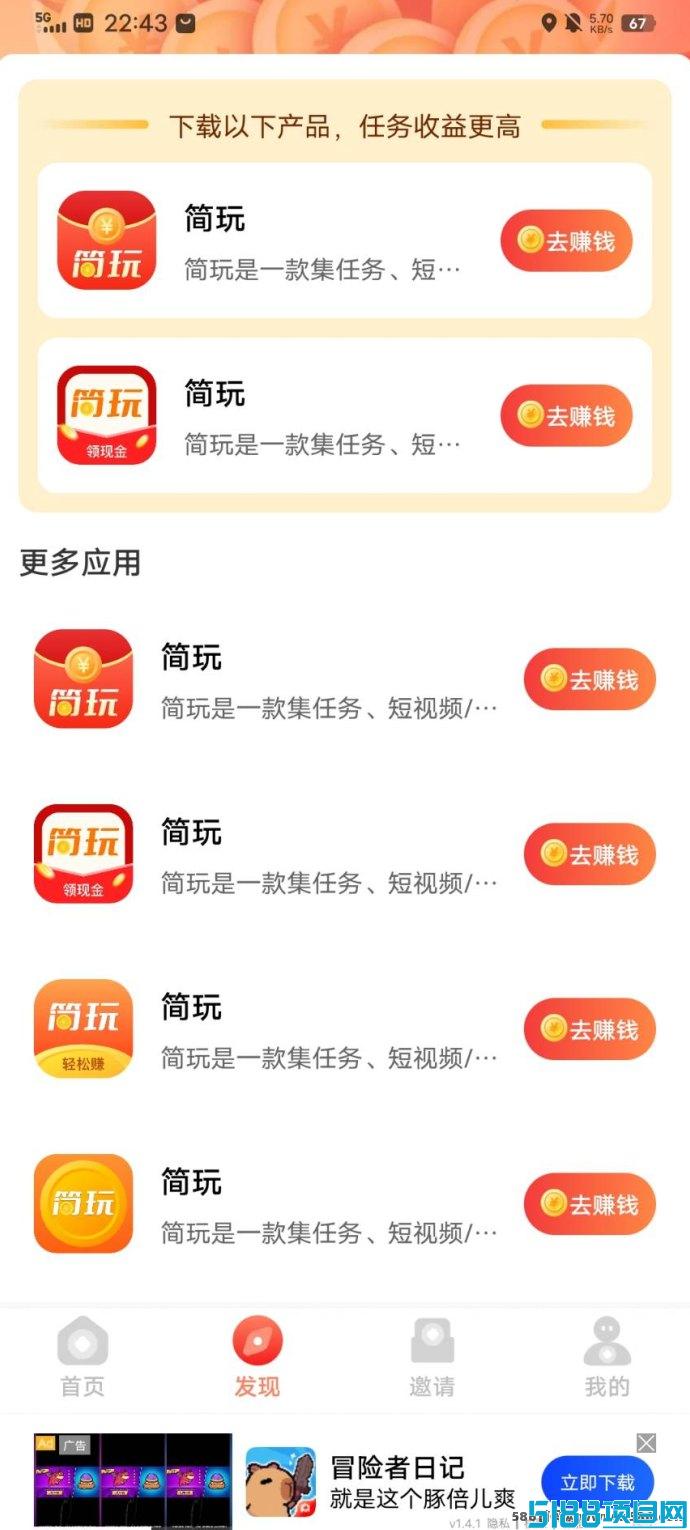Open the gold-coin 简玩 app row
The image size is (690, 1530).
345,1204
